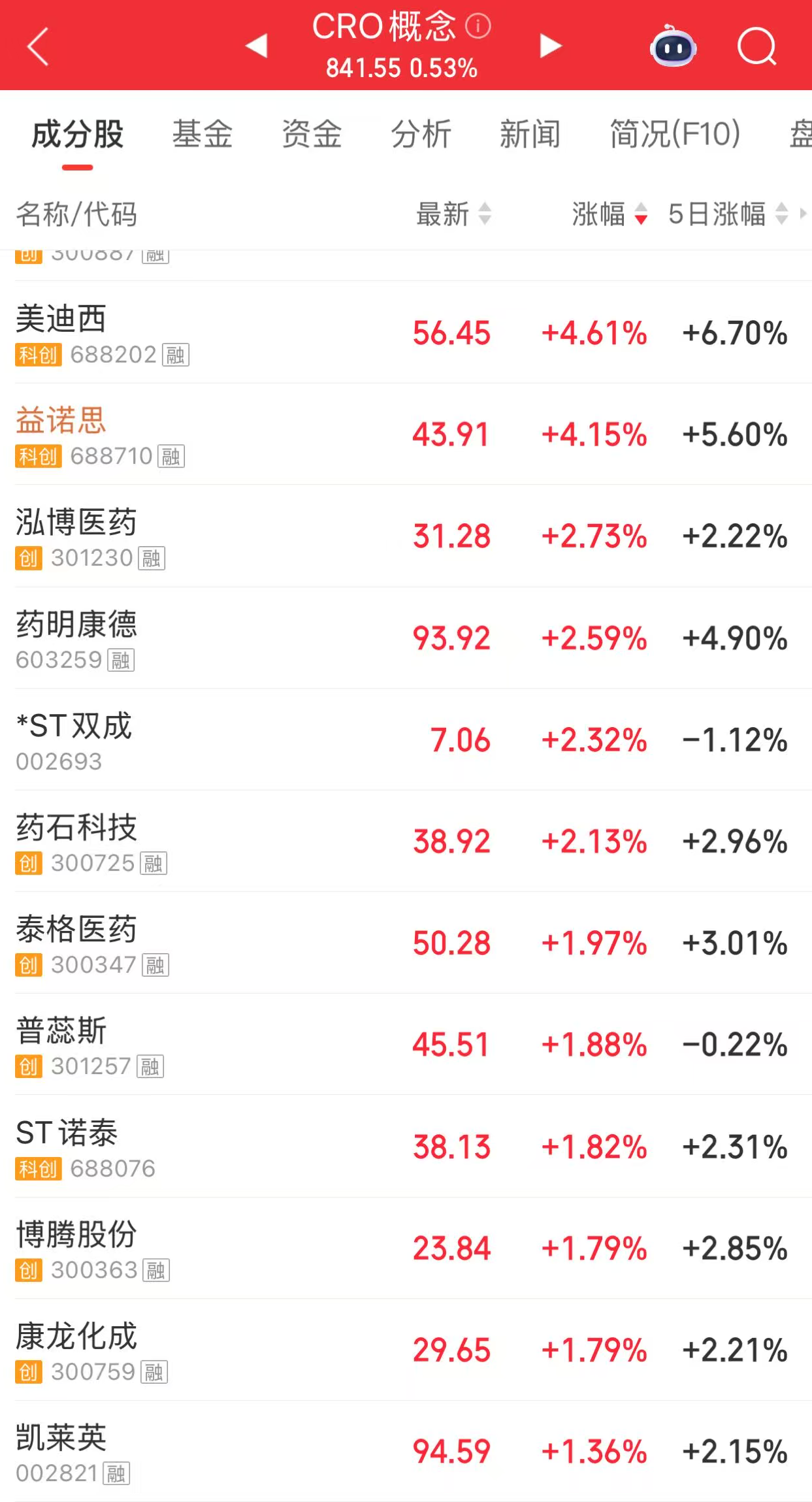Switch to the 基金 tab

pos(202,135)
